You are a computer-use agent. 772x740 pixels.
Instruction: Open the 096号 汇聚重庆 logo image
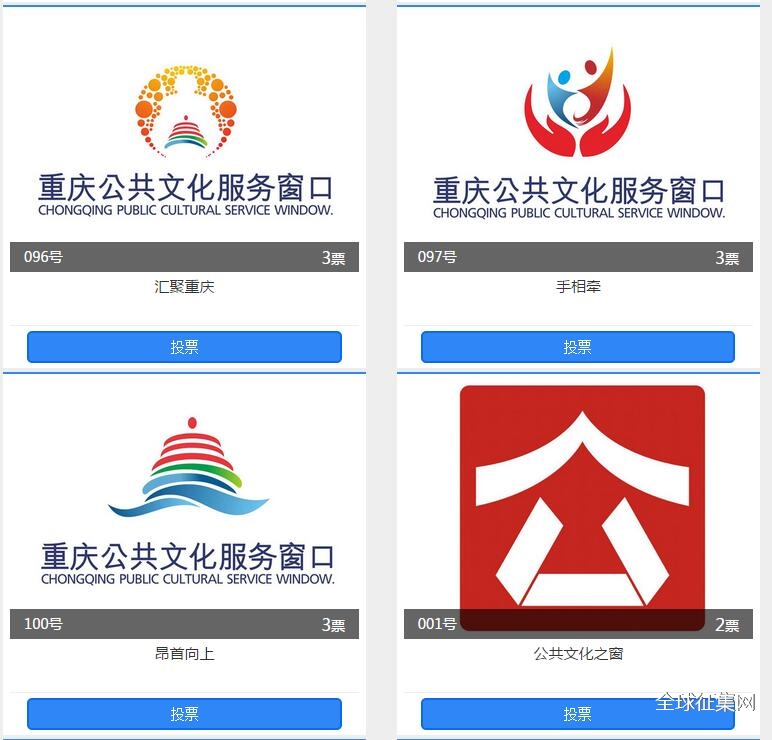tap(185, 140)
